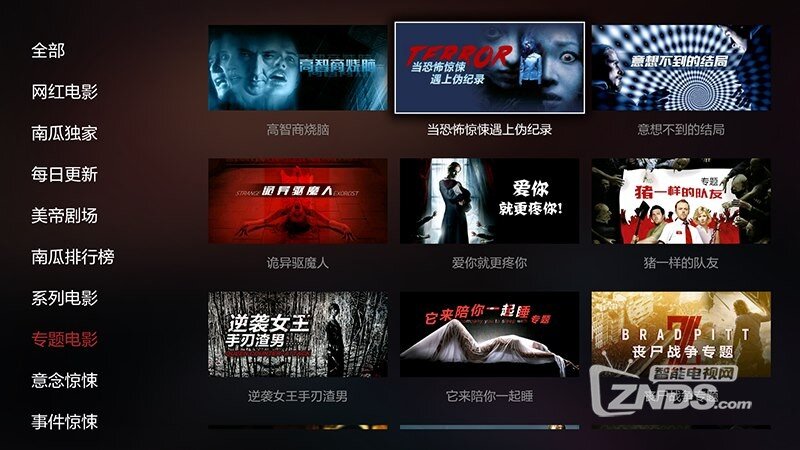The height and width of the screenshot is (450, 800).
Task: Open 猪一样的队友 collection
Action: coord(681,200)
